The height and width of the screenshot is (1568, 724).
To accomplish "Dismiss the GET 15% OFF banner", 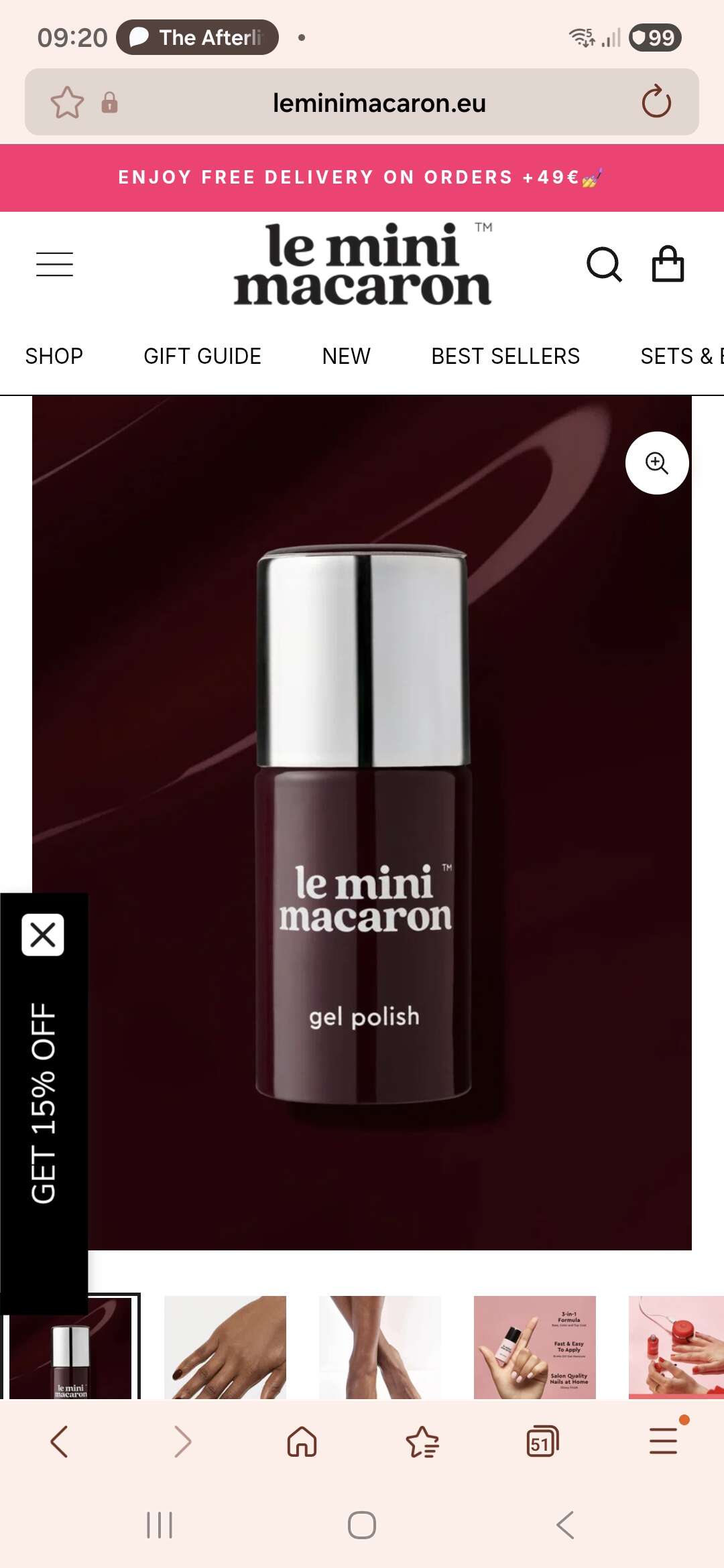I will 43,935.
